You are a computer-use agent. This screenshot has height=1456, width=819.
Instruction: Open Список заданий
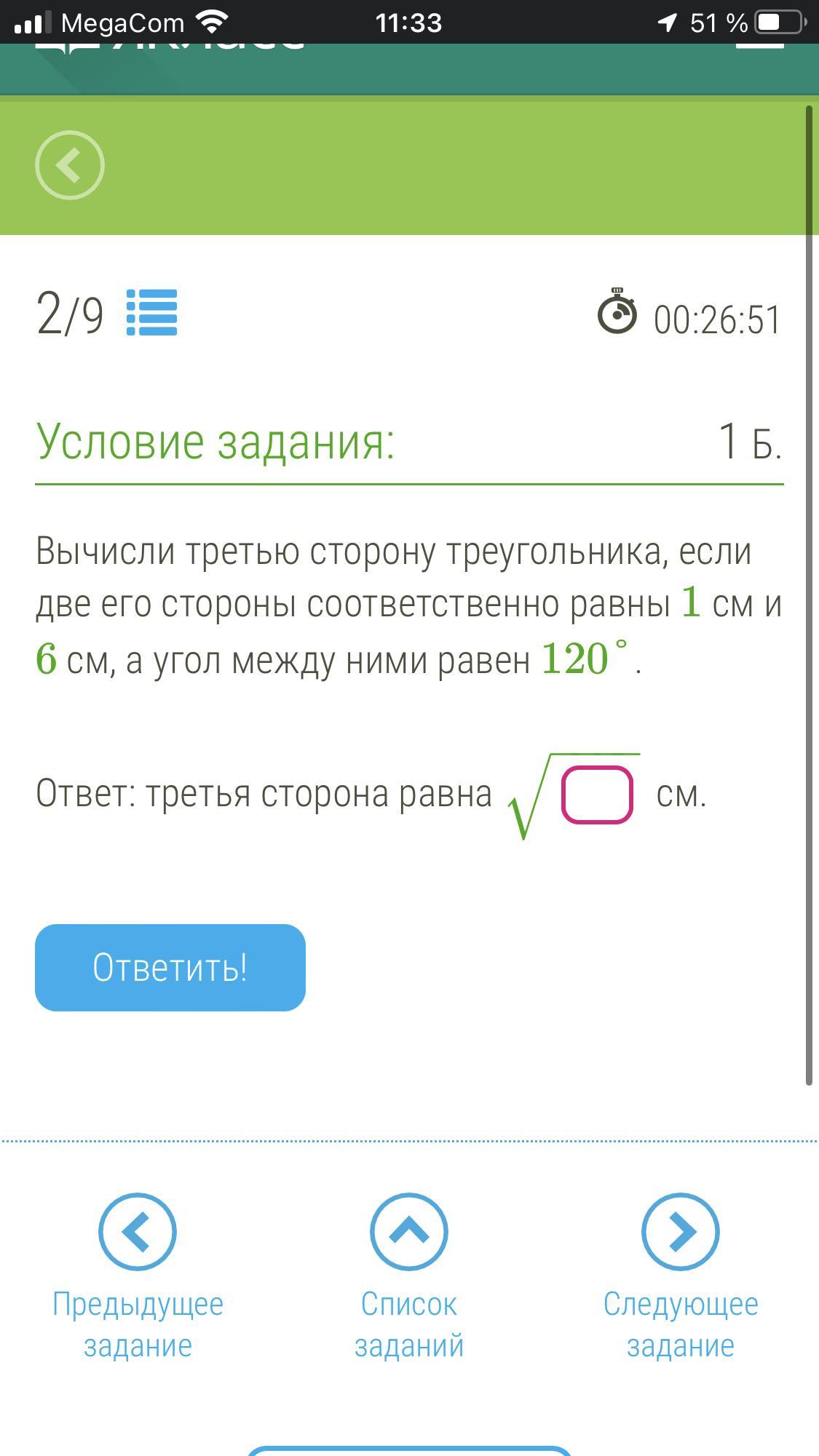[409, 1232]
